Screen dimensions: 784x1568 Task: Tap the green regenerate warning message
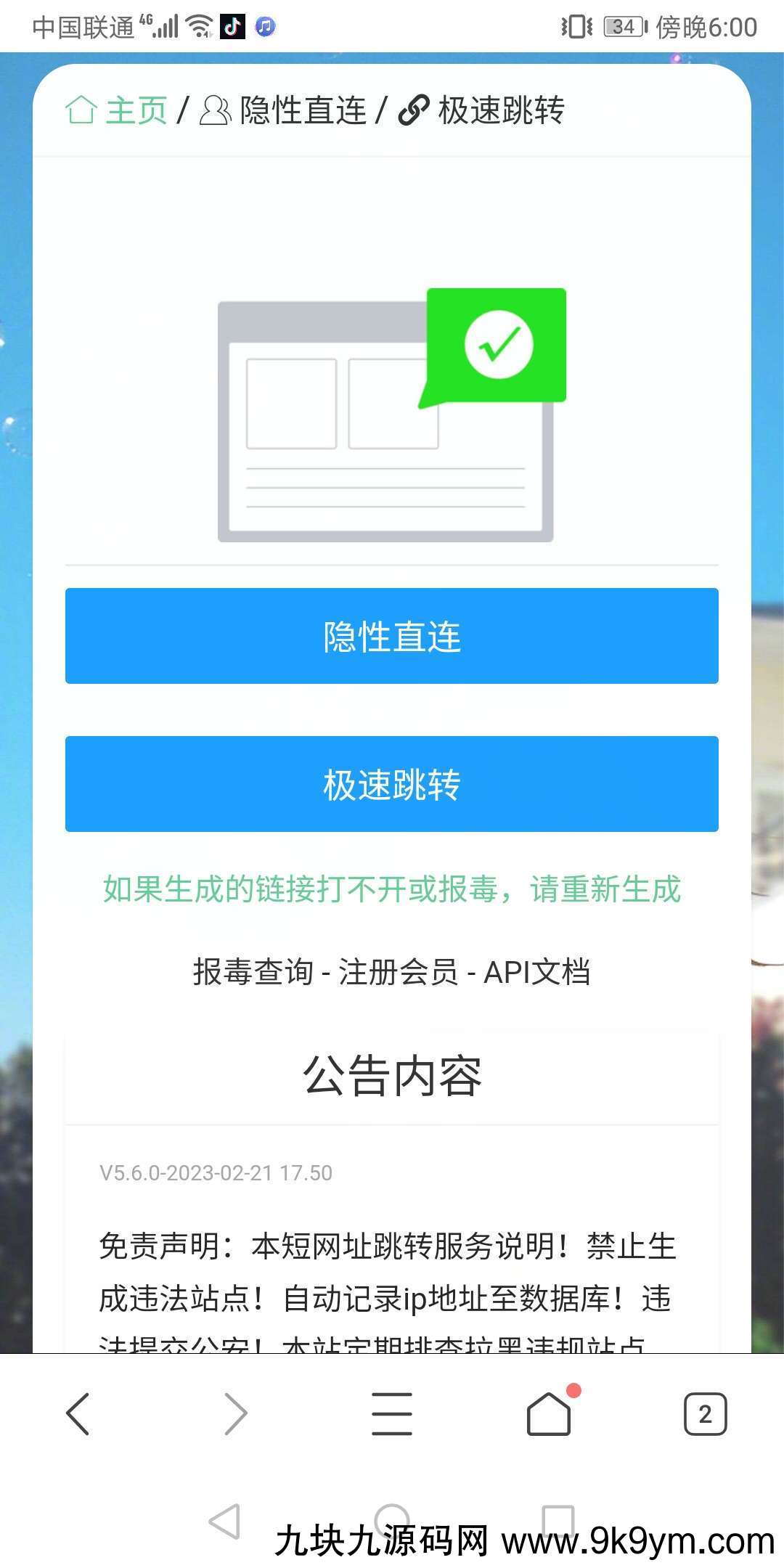[392, 889]
